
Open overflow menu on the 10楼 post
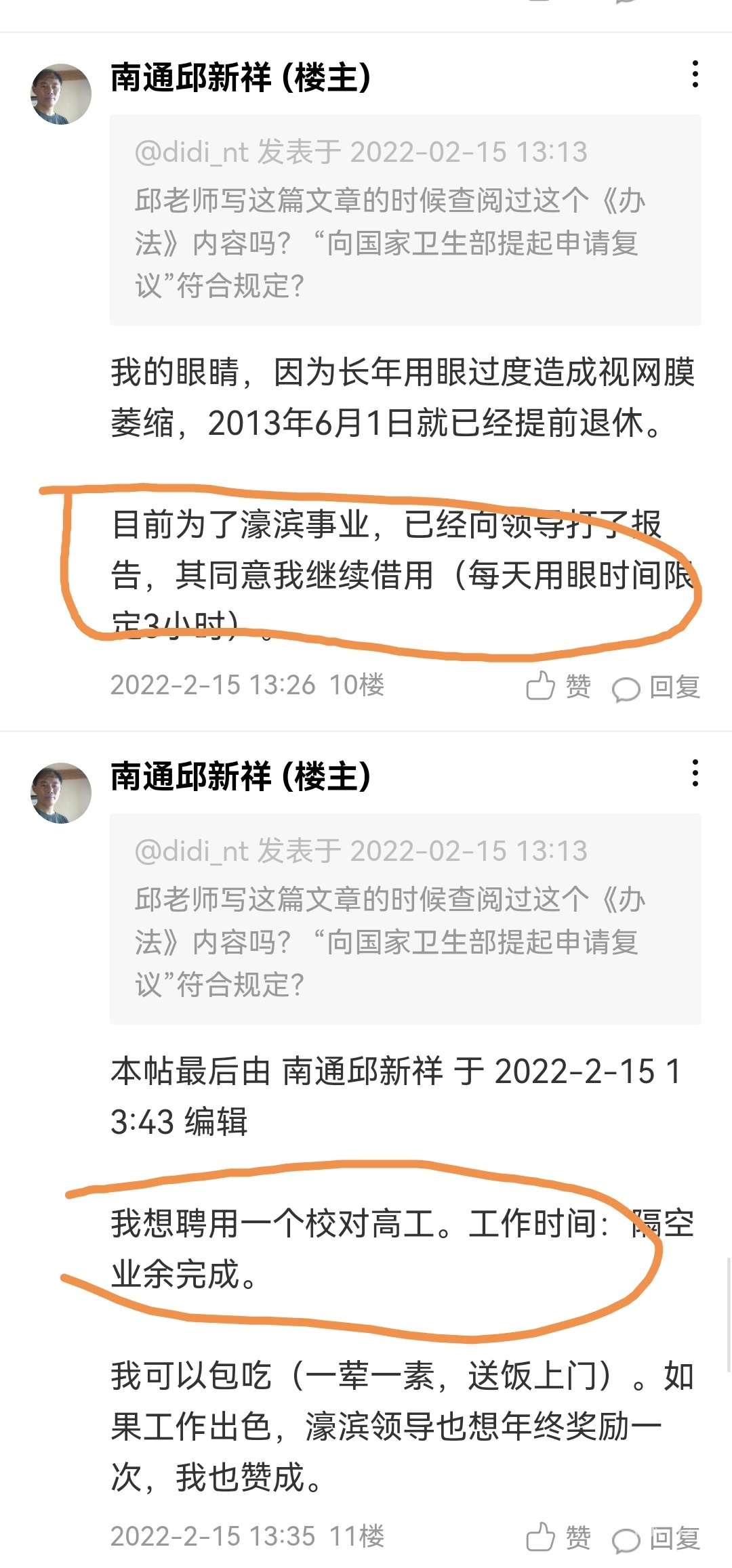pyautogui.click(x=695, y=74)
